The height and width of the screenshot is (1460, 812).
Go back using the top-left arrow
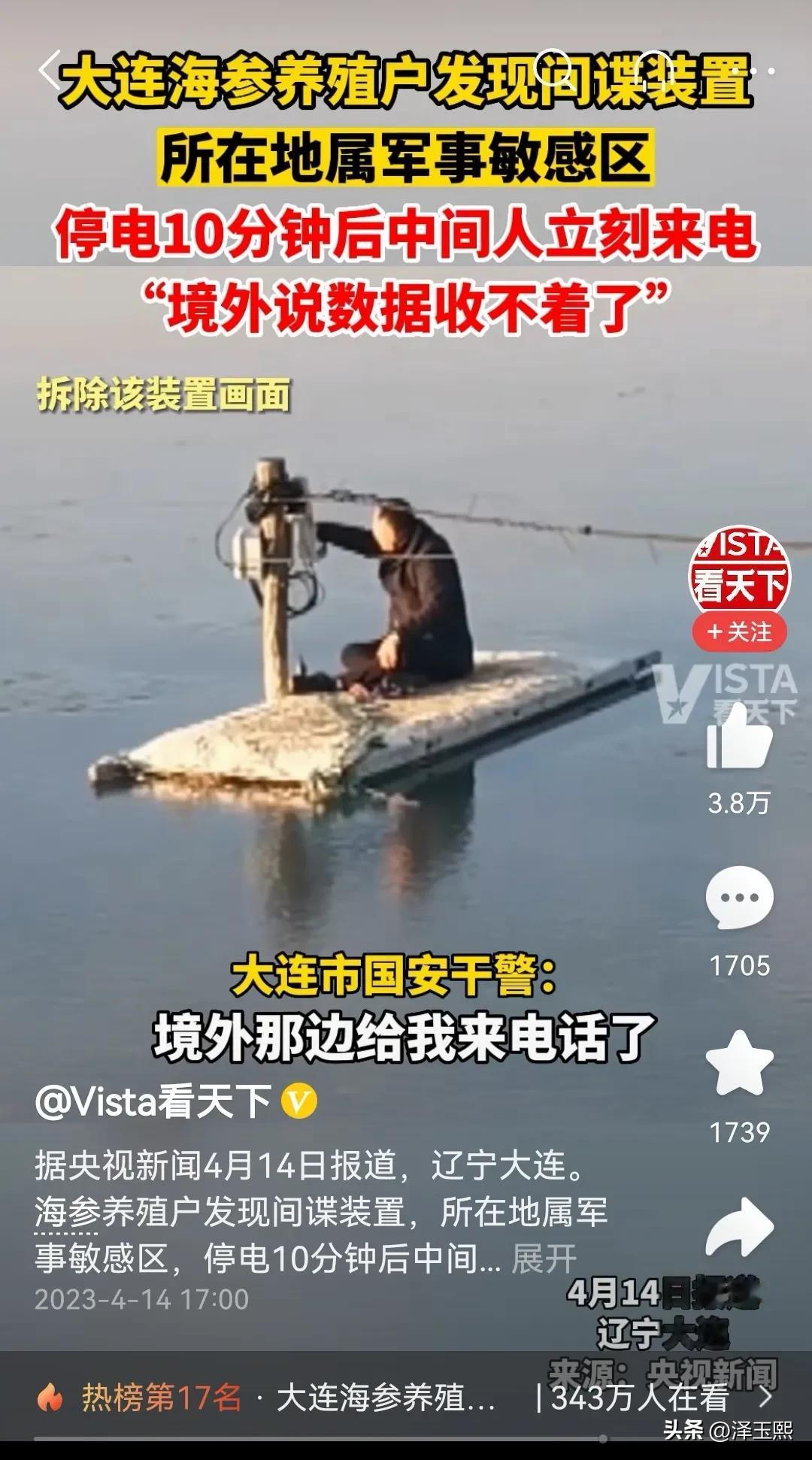50,70
